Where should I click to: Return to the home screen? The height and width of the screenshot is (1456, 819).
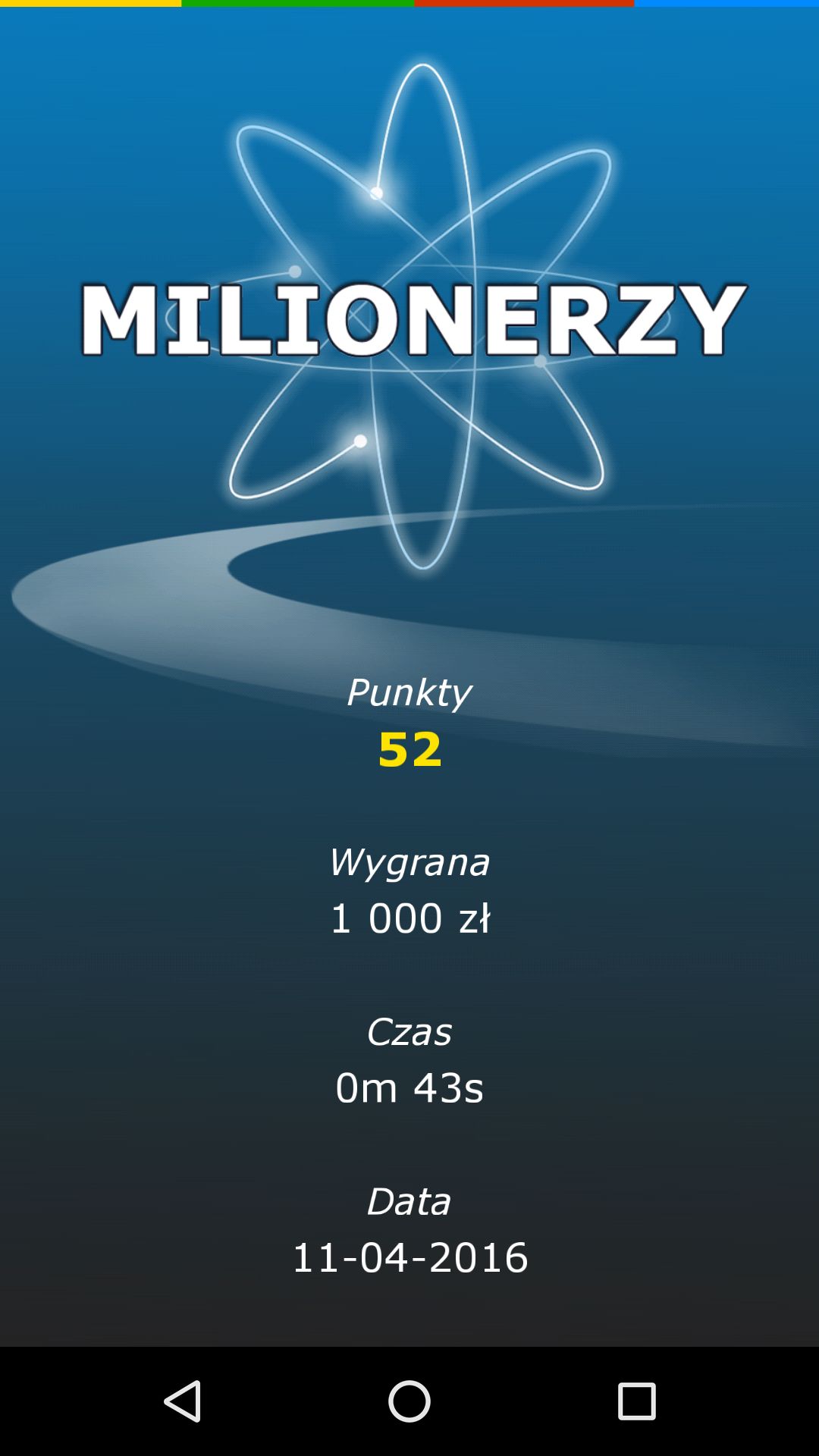pyautogui.click(x=409, y=1401)
